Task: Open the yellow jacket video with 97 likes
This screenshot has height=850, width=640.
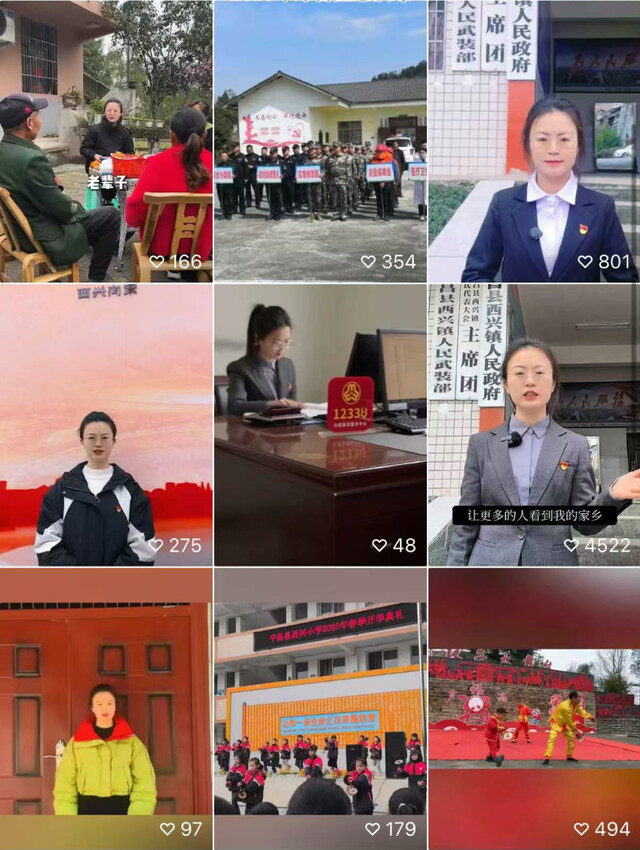Action: coord(106,708)
